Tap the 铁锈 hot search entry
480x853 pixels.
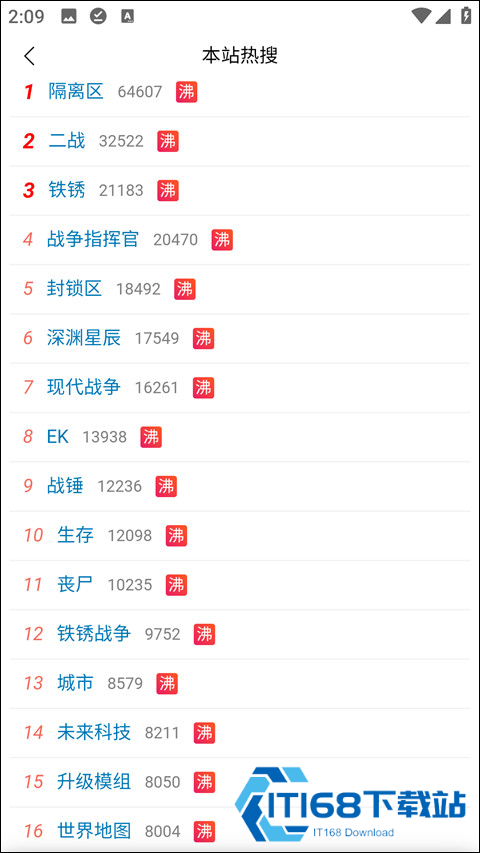(67, 190)
